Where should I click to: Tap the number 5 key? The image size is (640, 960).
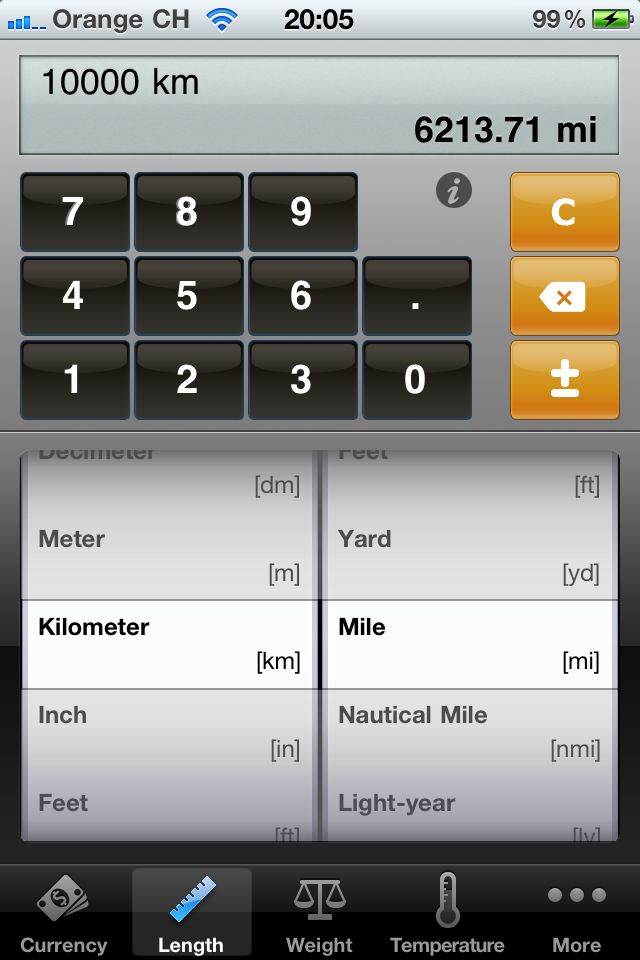click(188, 296)
